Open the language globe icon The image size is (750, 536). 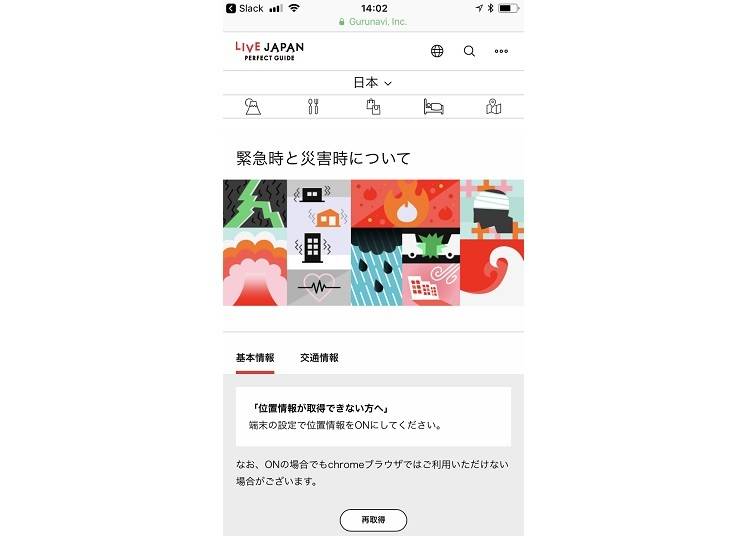click(437, 51)
